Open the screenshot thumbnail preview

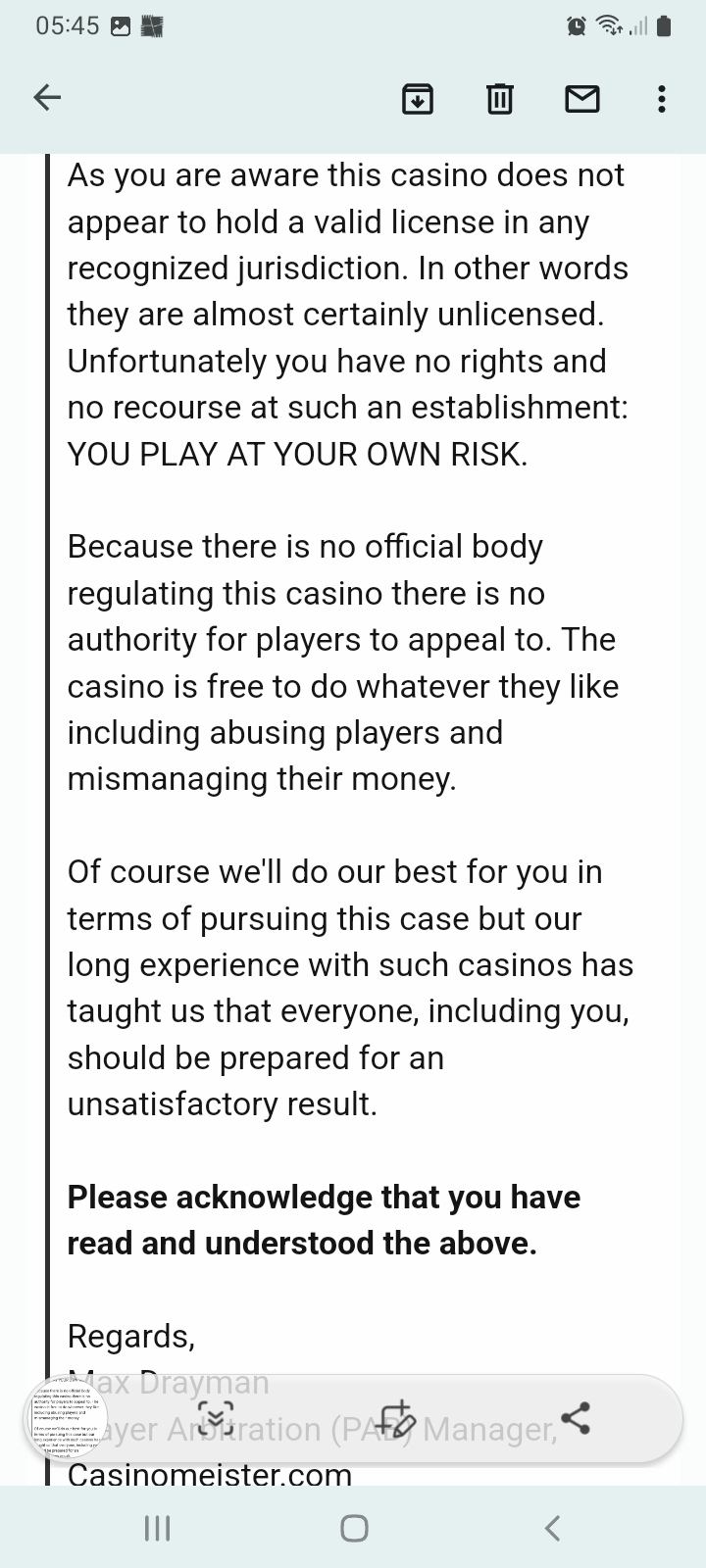[66, 1418]
